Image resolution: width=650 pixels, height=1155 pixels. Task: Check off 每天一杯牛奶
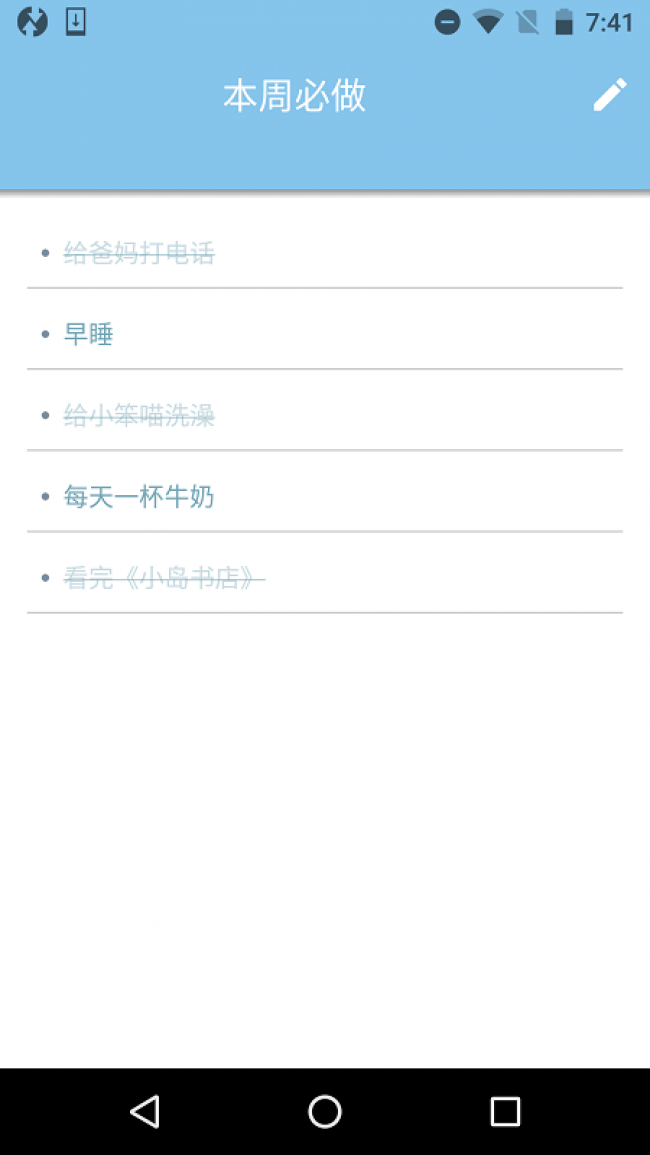pos(139,496)
